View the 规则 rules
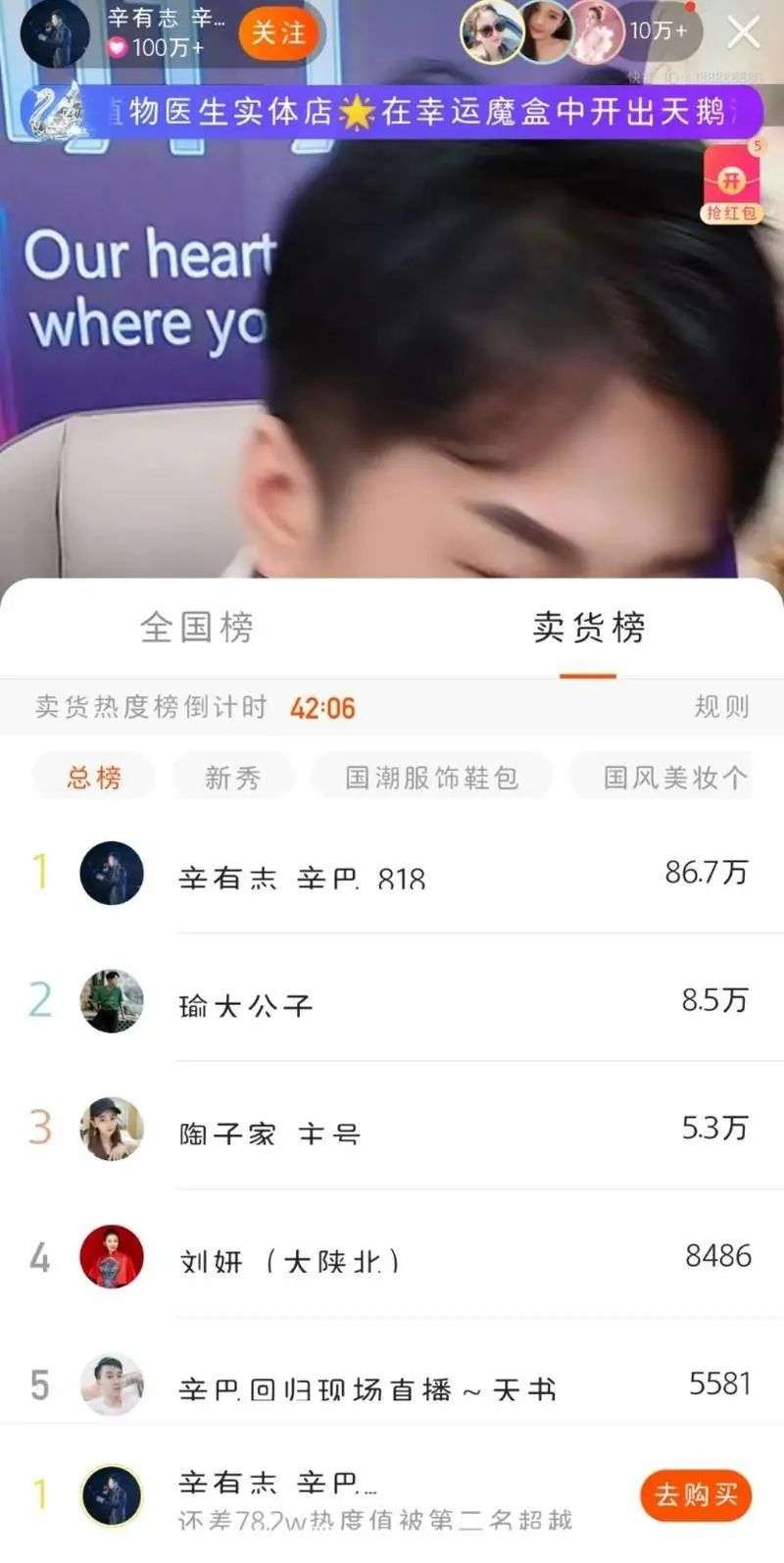 (x=721, y=707)
